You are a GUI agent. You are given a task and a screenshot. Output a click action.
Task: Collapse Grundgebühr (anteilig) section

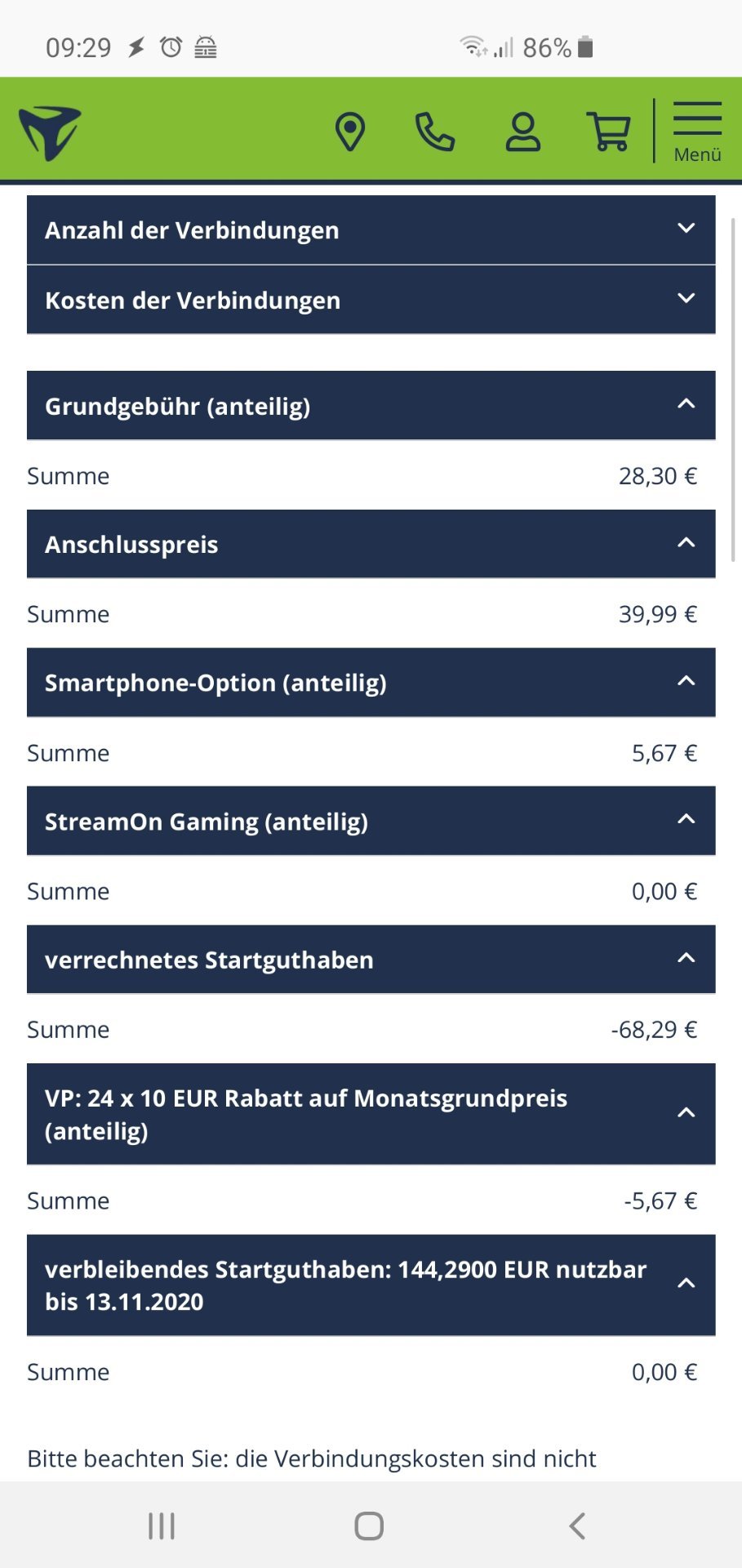[x=371, y=406]
